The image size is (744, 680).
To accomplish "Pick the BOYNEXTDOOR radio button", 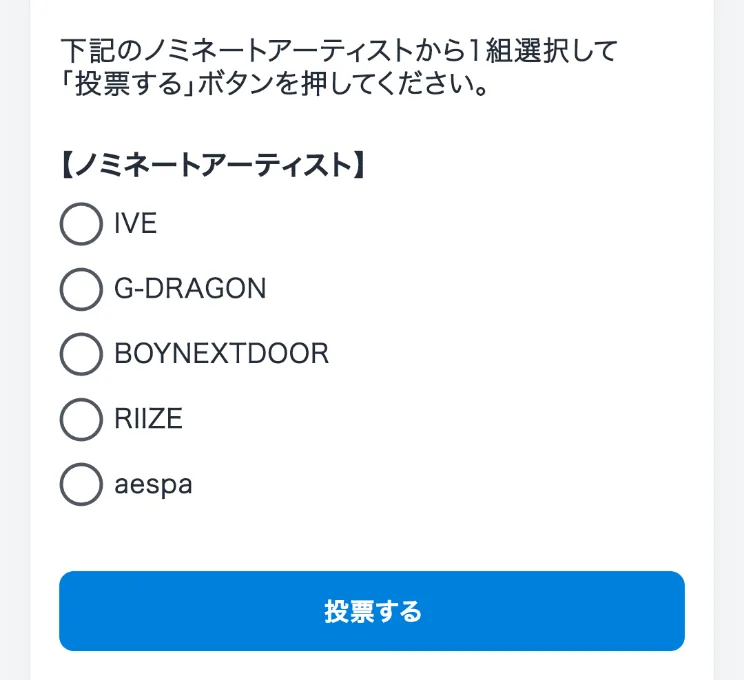I will [81, 354].
